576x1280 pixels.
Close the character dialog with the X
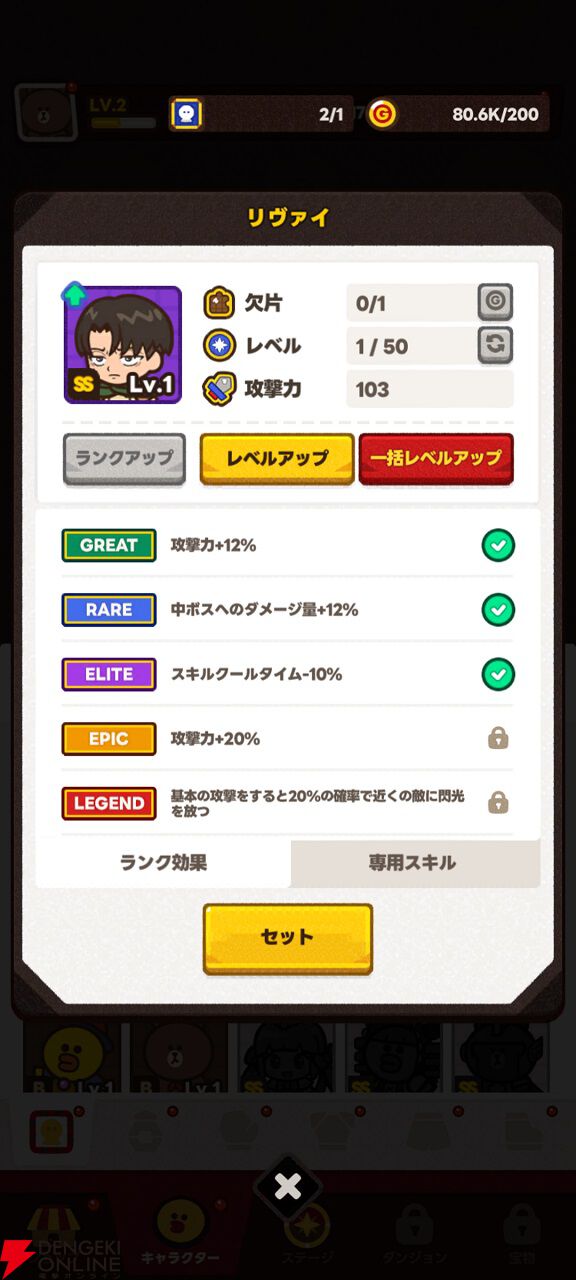point(288,1187)
